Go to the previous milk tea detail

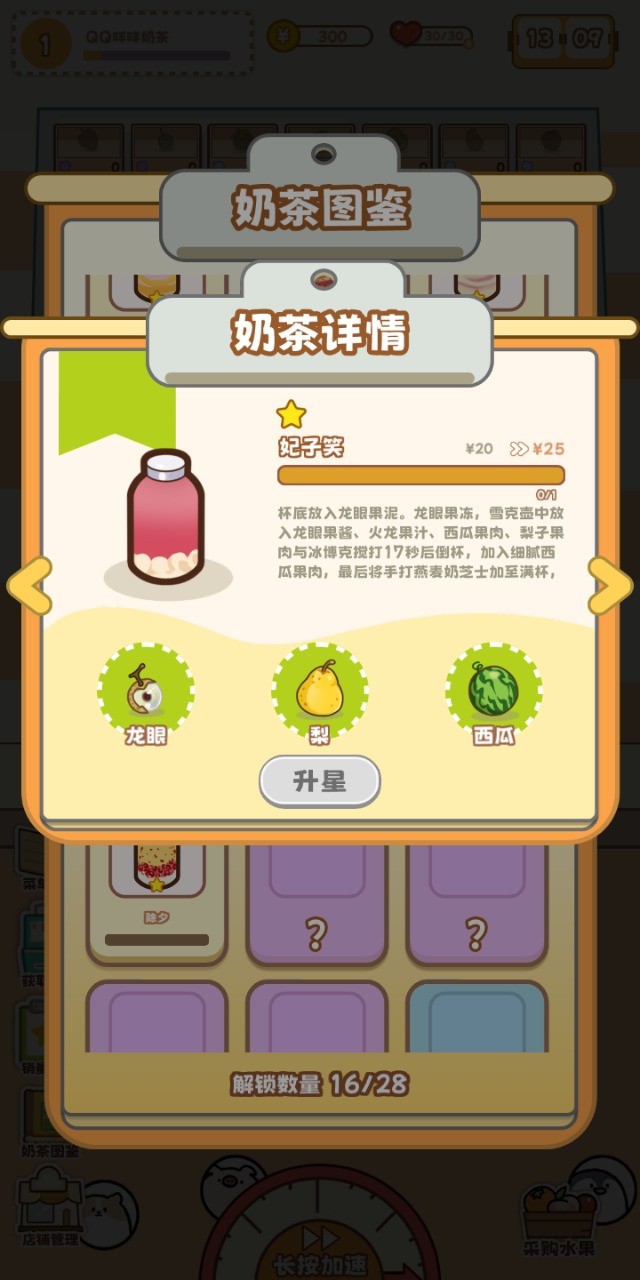click(x=30, y=586)
